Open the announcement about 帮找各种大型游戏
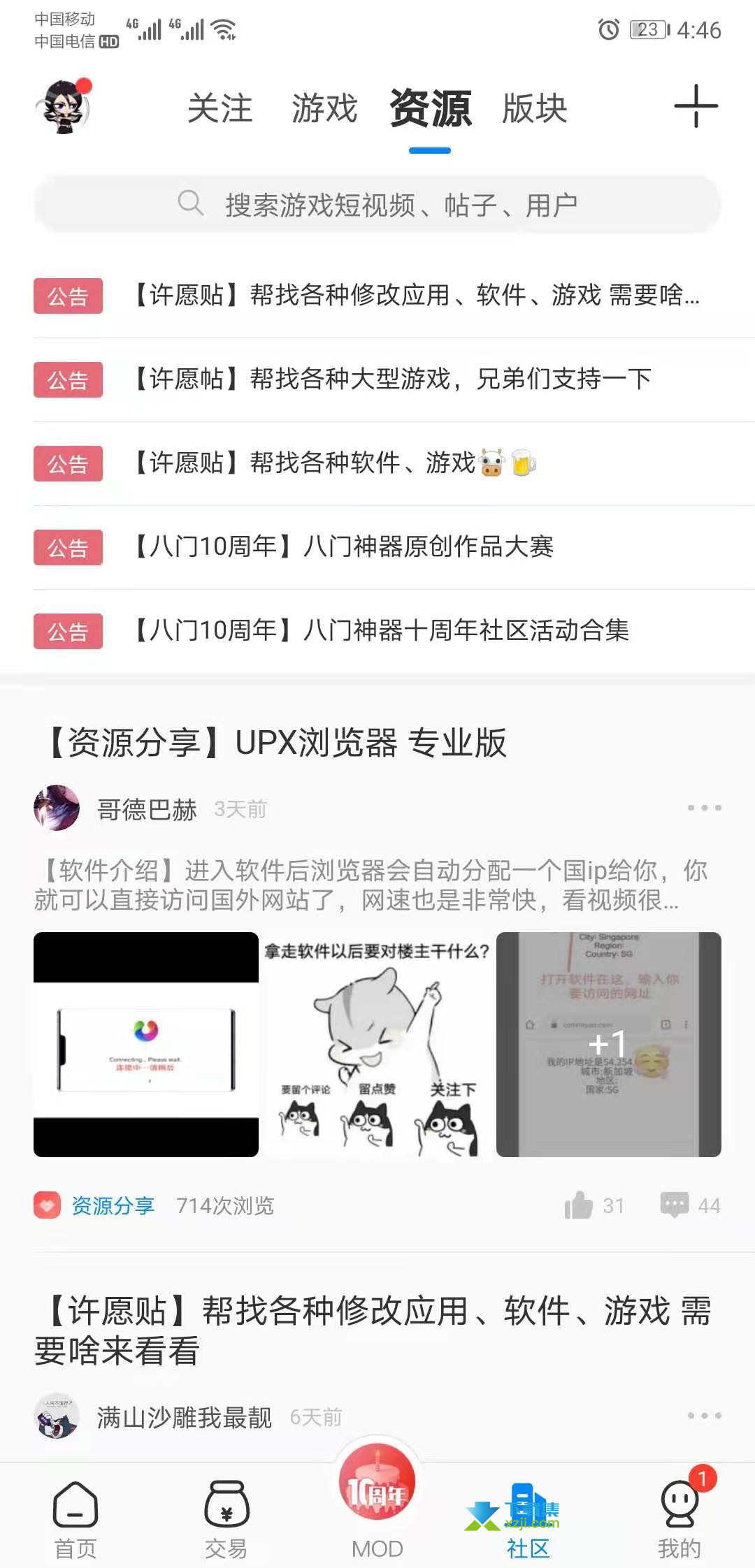Screen dimensions: 755x1568 pos(377,379)
